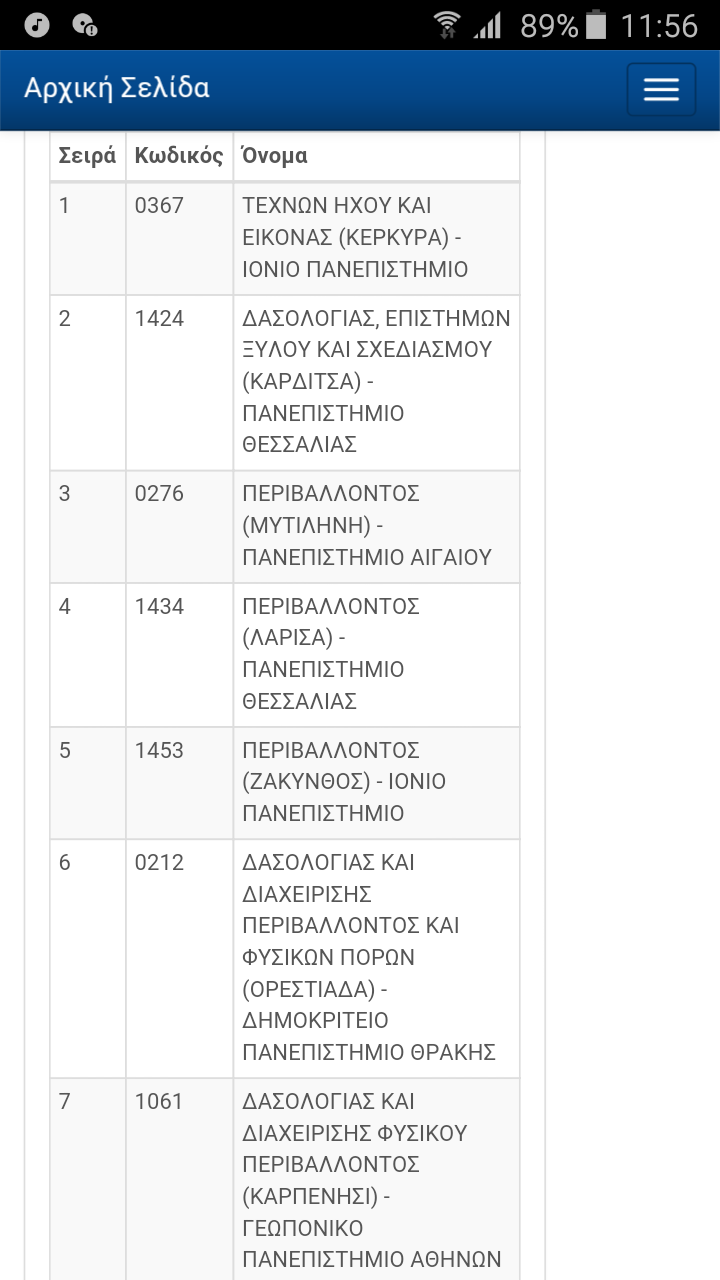
Task: Open the hamburger navigation menu
Action: coord(661,90)
